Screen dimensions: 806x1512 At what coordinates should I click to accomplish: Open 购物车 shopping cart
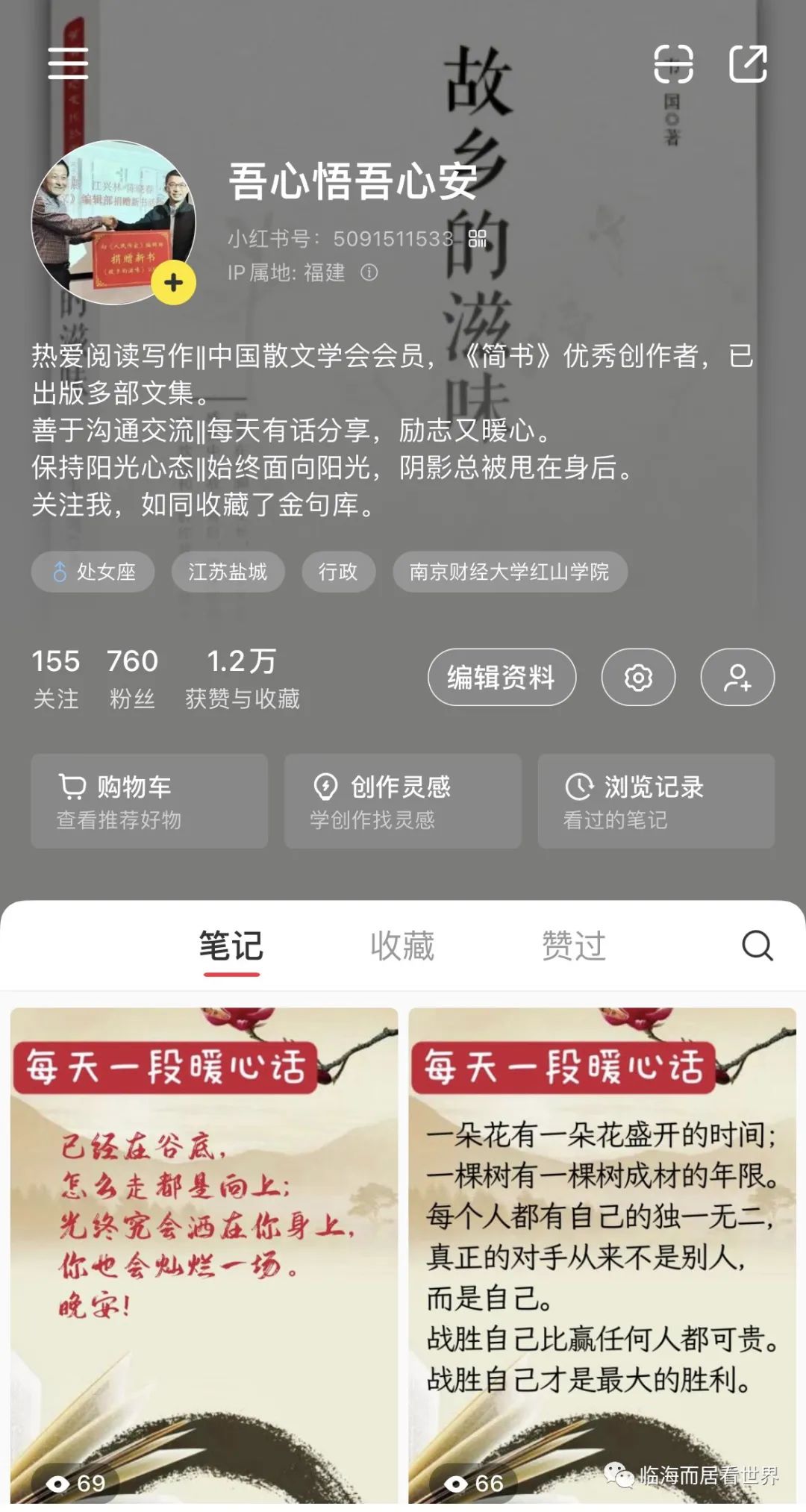tap(149, 801)
